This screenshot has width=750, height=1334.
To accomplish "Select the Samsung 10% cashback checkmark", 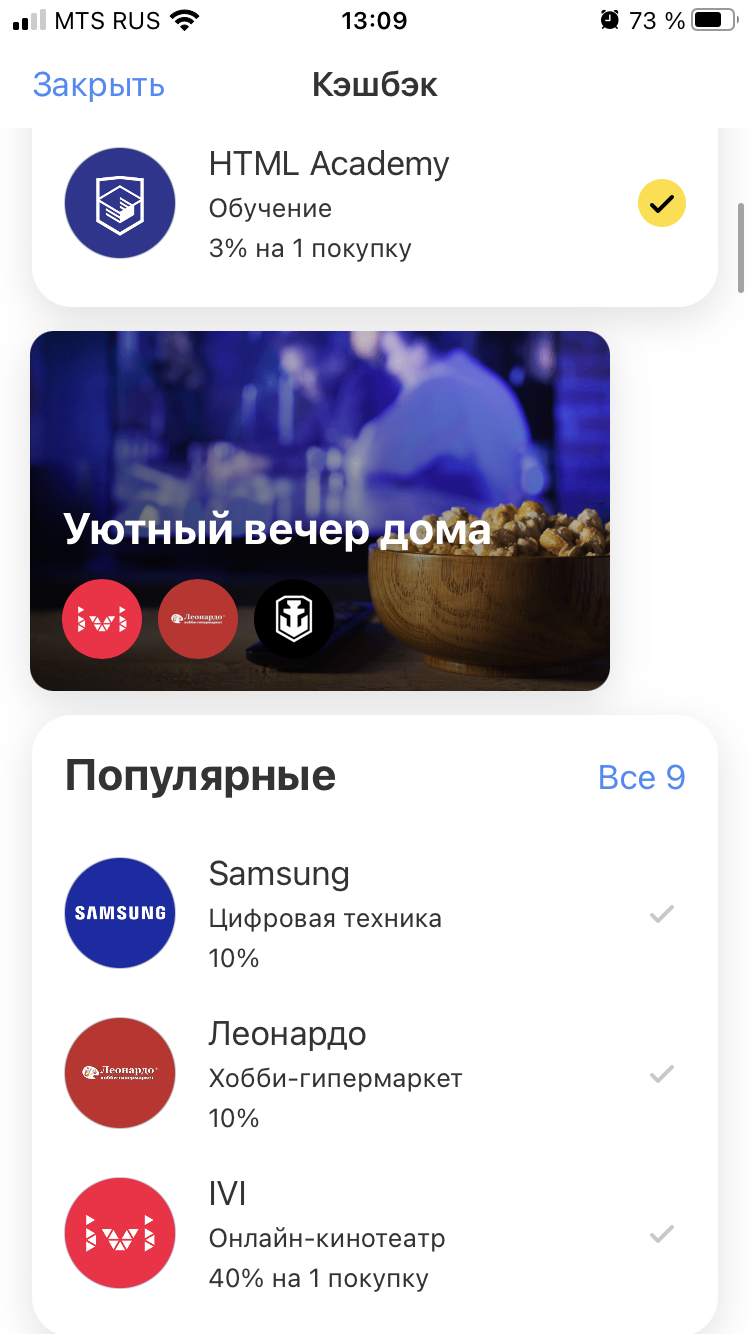I will [661, 914].
